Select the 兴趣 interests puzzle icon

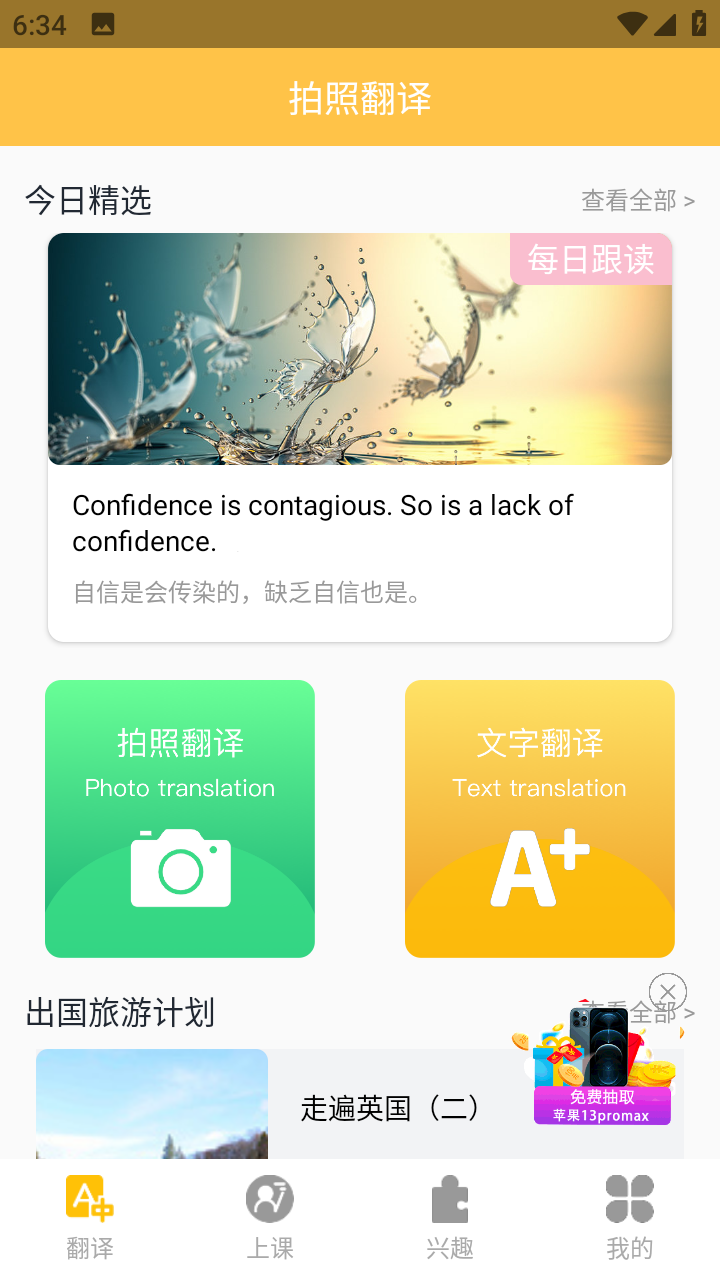pos(450,1198)
